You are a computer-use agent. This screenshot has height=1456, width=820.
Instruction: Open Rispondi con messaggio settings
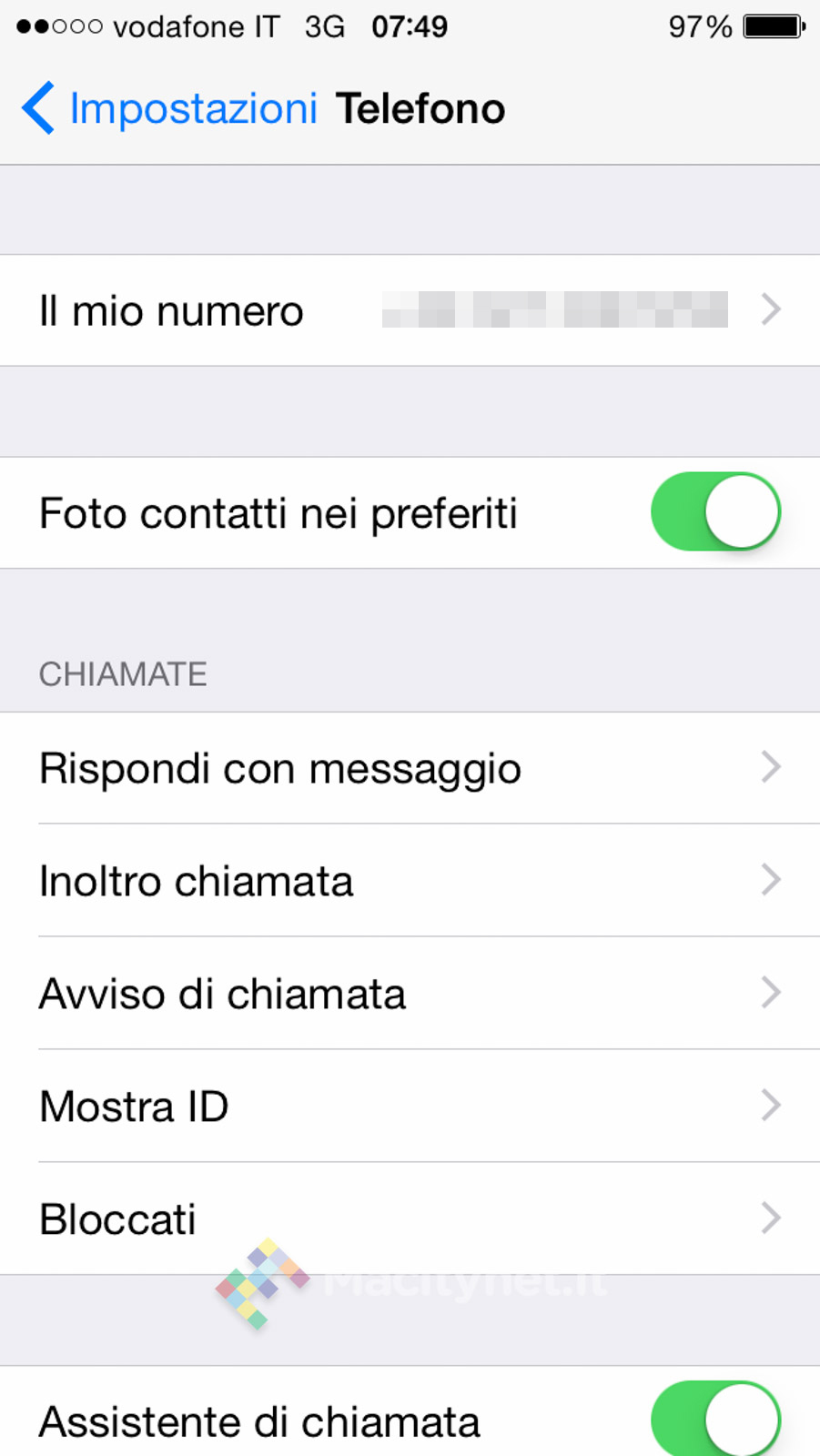tap(410, 768)
